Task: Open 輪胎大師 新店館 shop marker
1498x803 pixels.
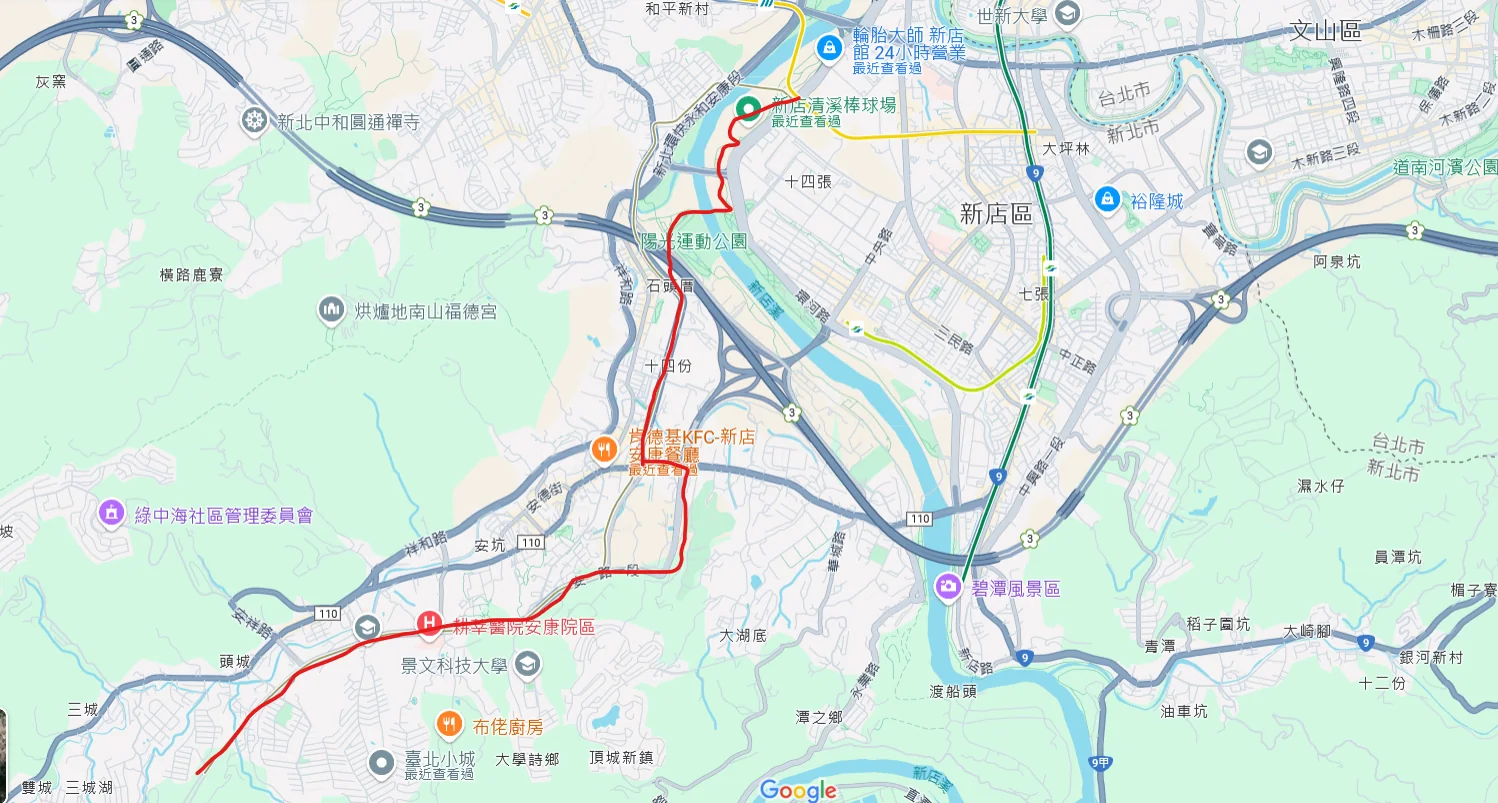Action: [x=828, y=46]
